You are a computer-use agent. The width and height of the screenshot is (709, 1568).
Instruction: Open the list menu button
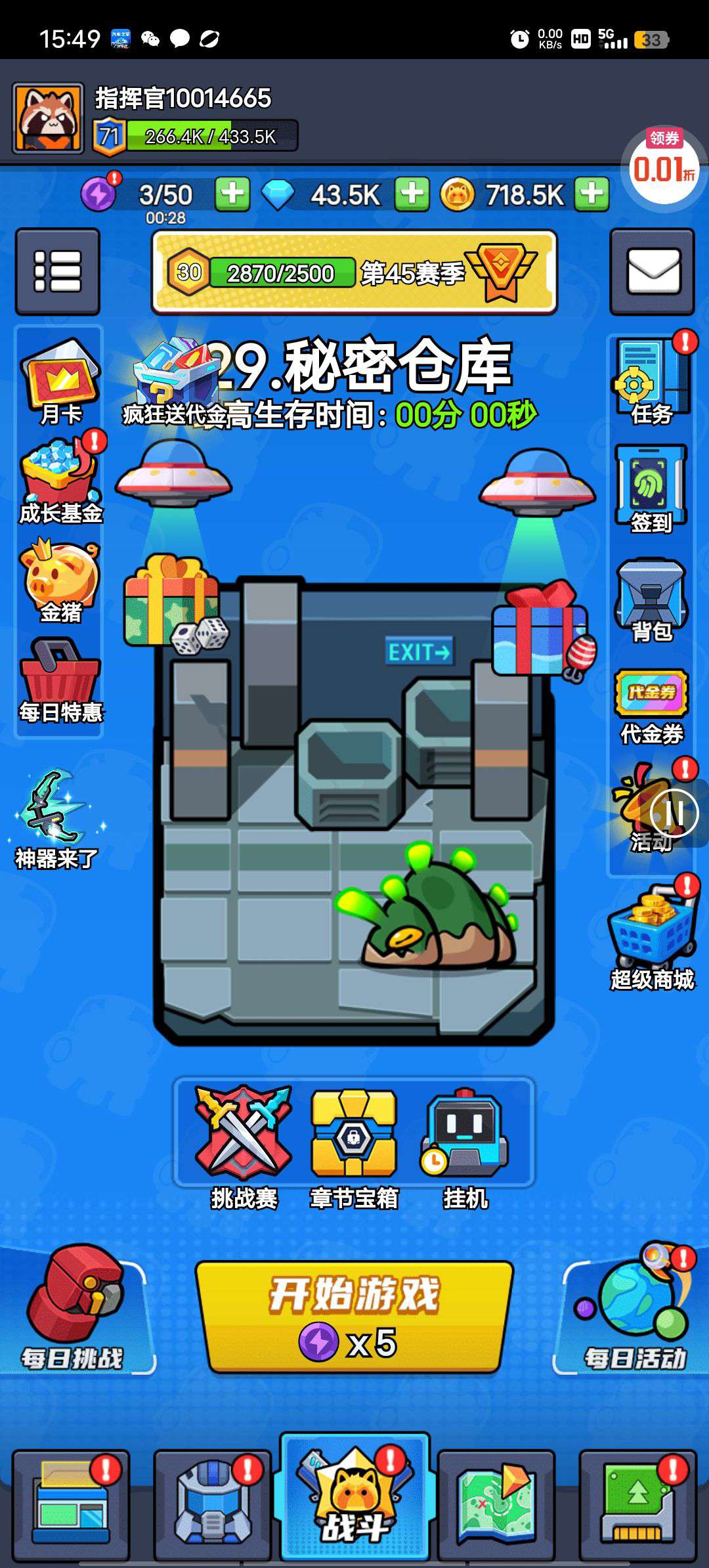[x=58, y=271]
